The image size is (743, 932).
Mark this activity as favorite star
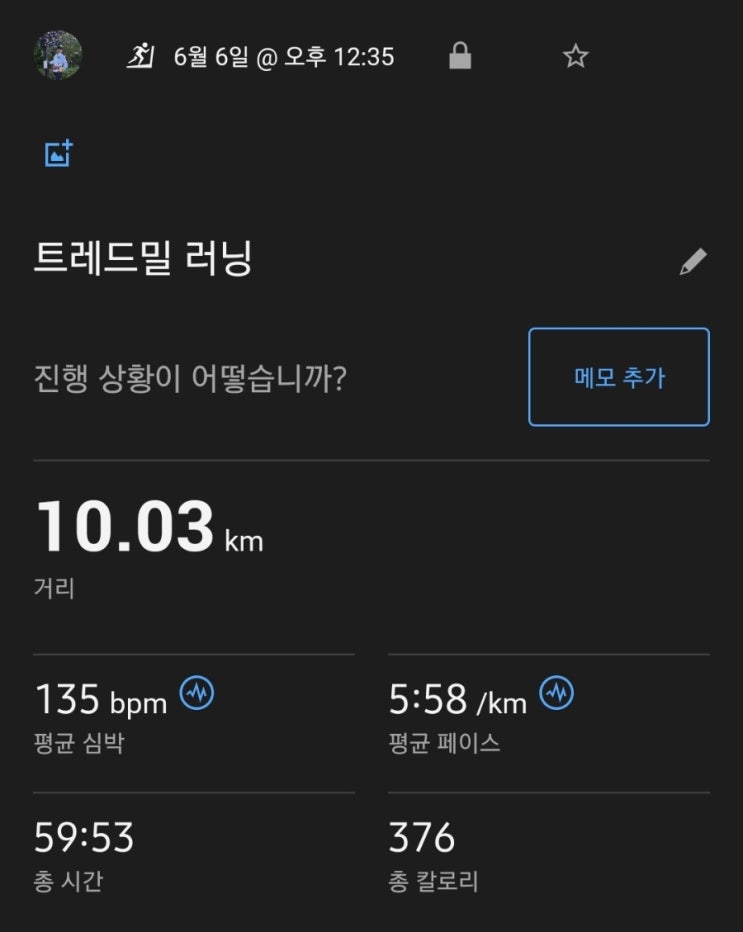[x=575, y=57]
